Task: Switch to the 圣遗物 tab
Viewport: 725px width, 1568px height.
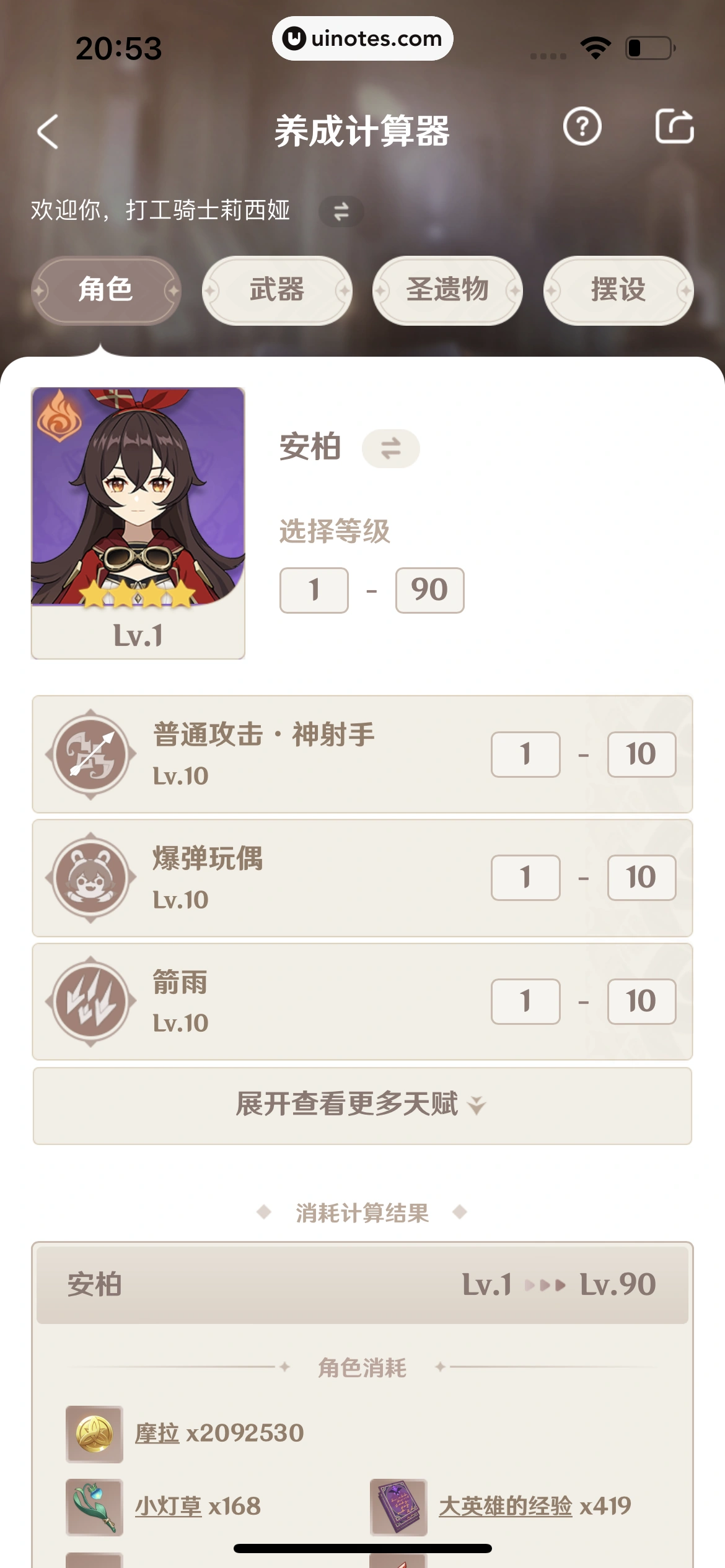Action: pyautogui.click(x=447, y=290)
